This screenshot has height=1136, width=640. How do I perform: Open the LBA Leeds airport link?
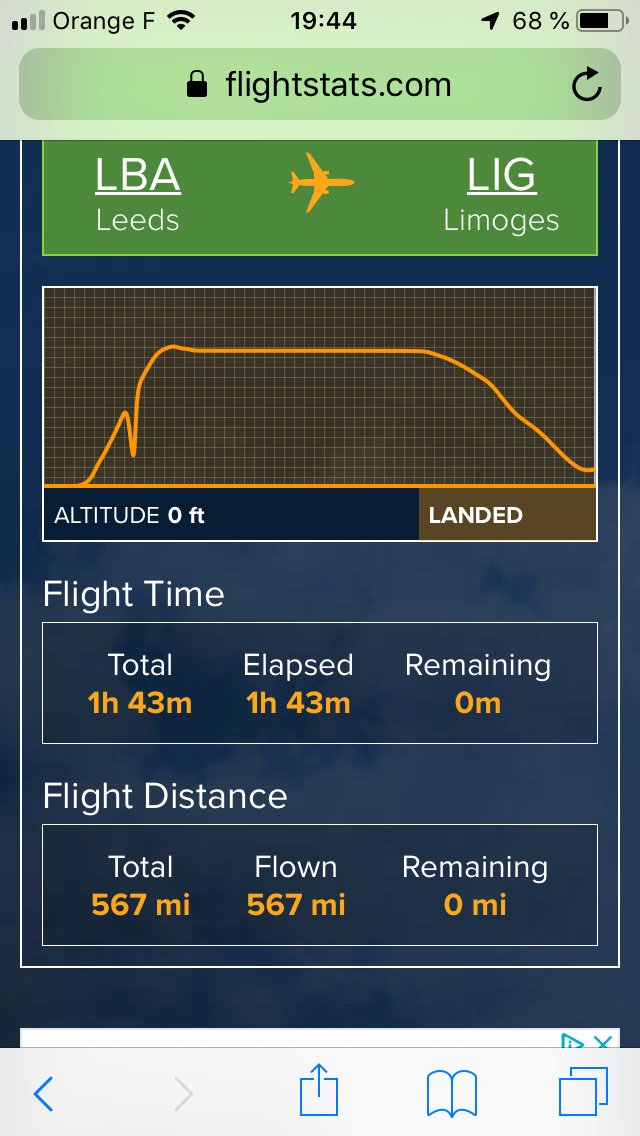point(138,176)
